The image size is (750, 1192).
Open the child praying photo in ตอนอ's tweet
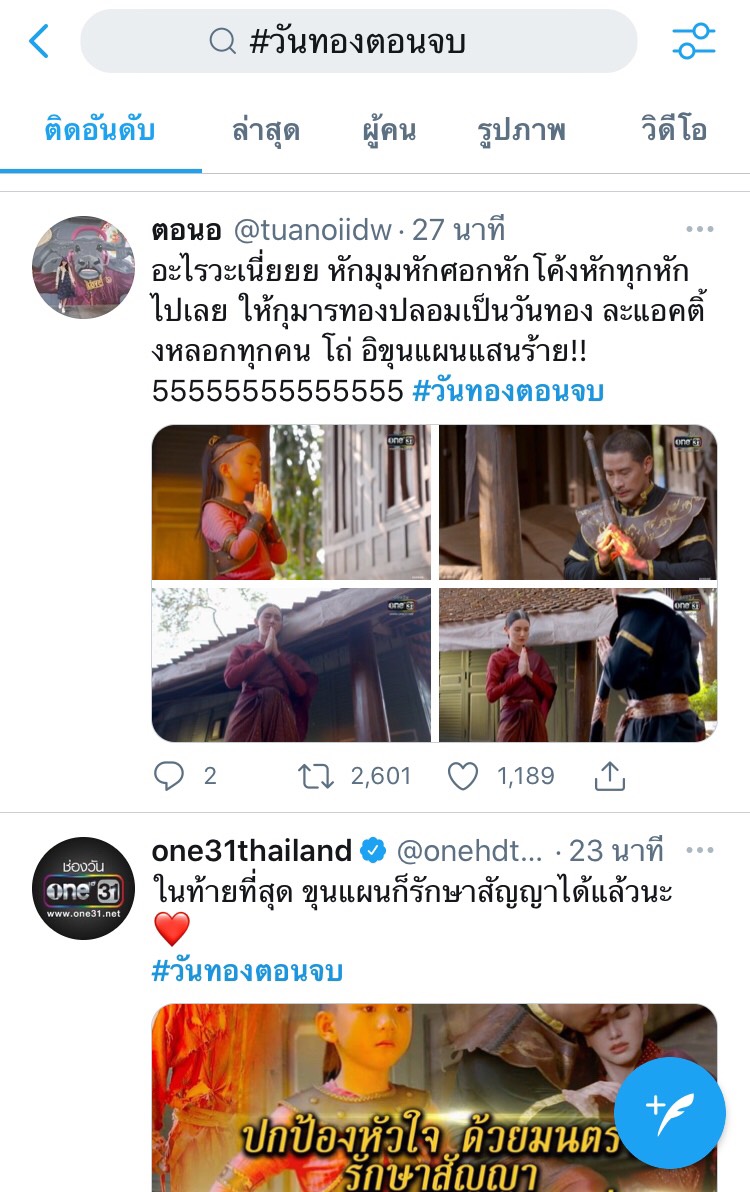(x=291, y=503)
